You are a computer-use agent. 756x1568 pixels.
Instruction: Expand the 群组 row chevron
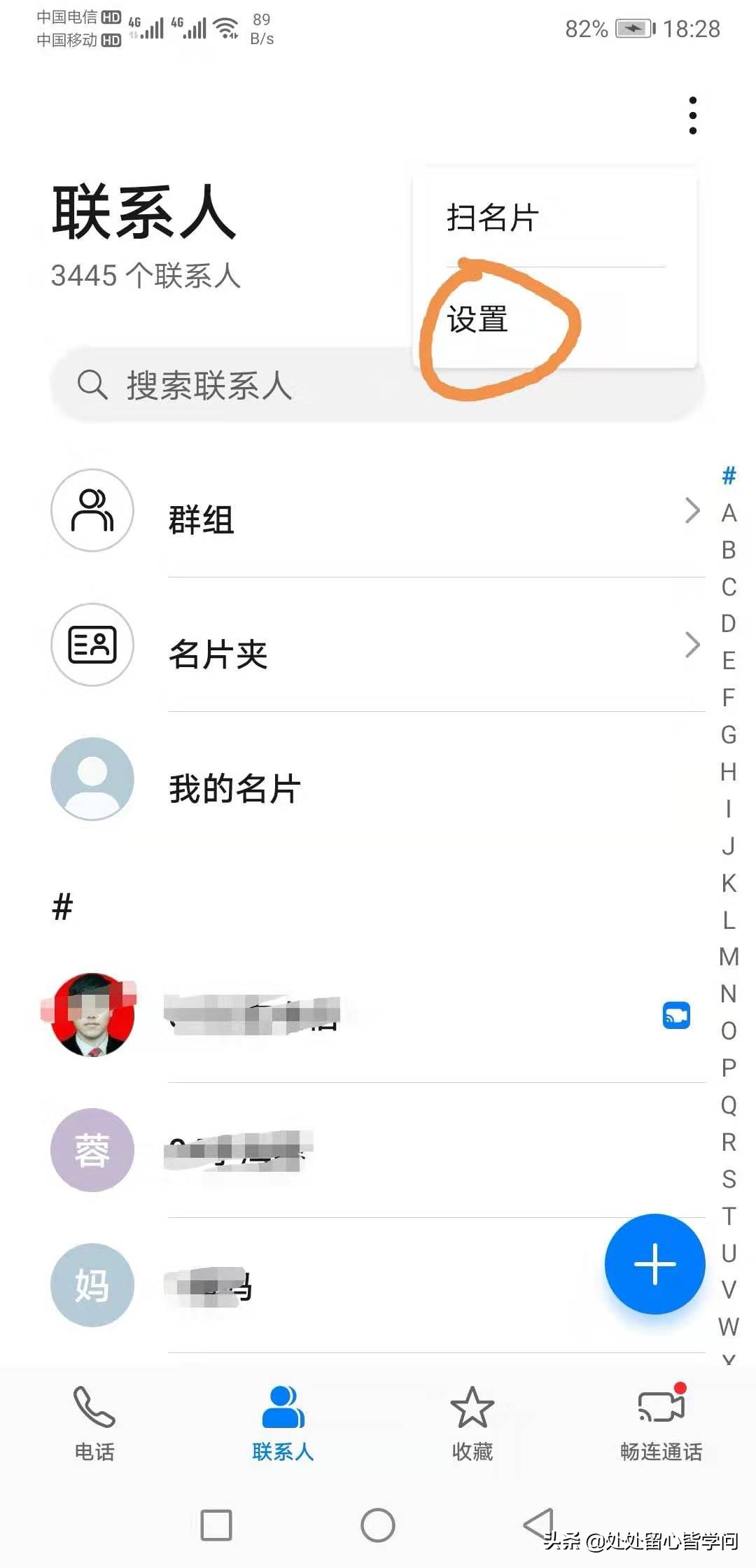693,512
